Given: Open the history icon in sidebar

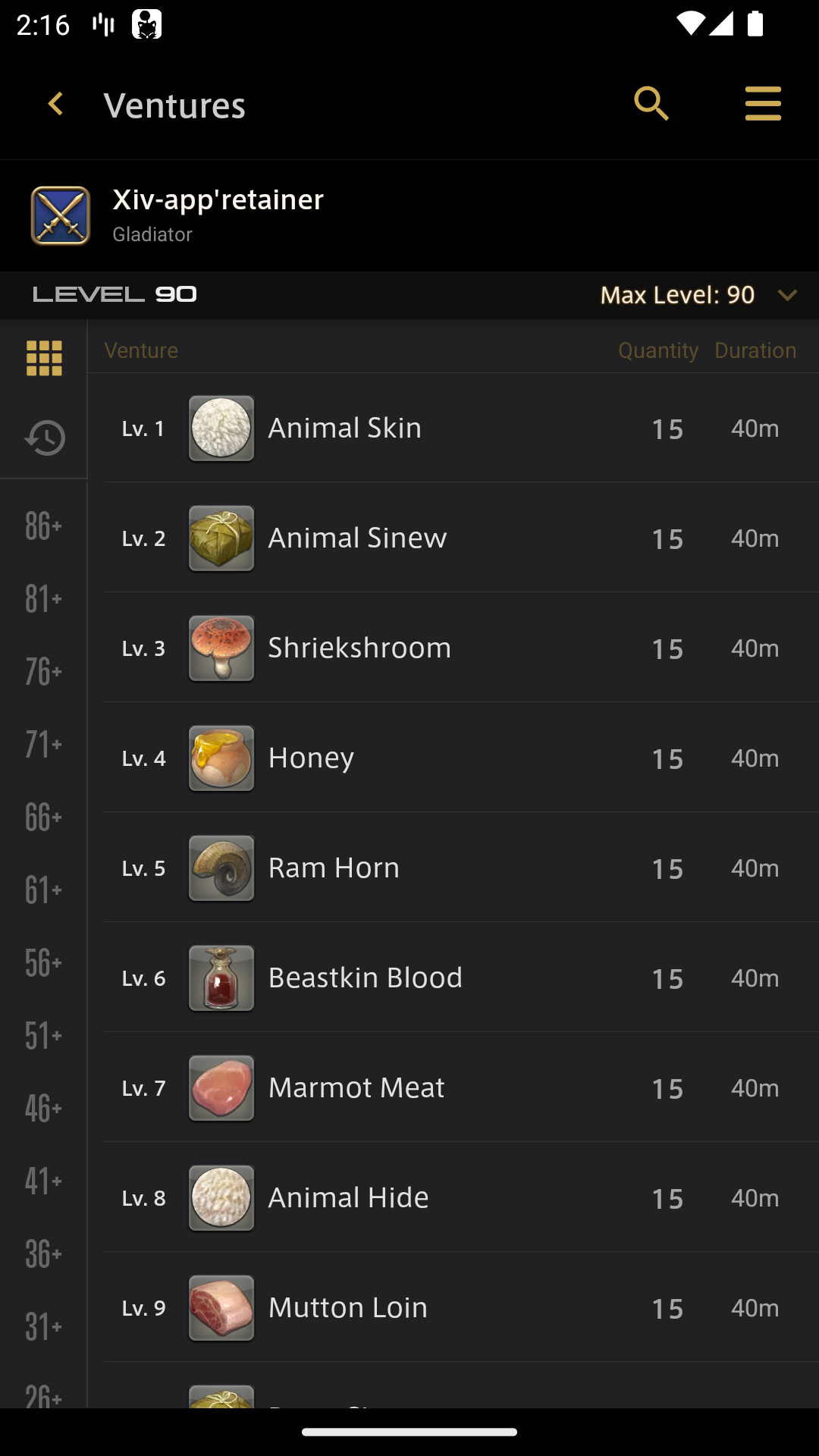Looking at the screenshot, I should coord(43,438).
